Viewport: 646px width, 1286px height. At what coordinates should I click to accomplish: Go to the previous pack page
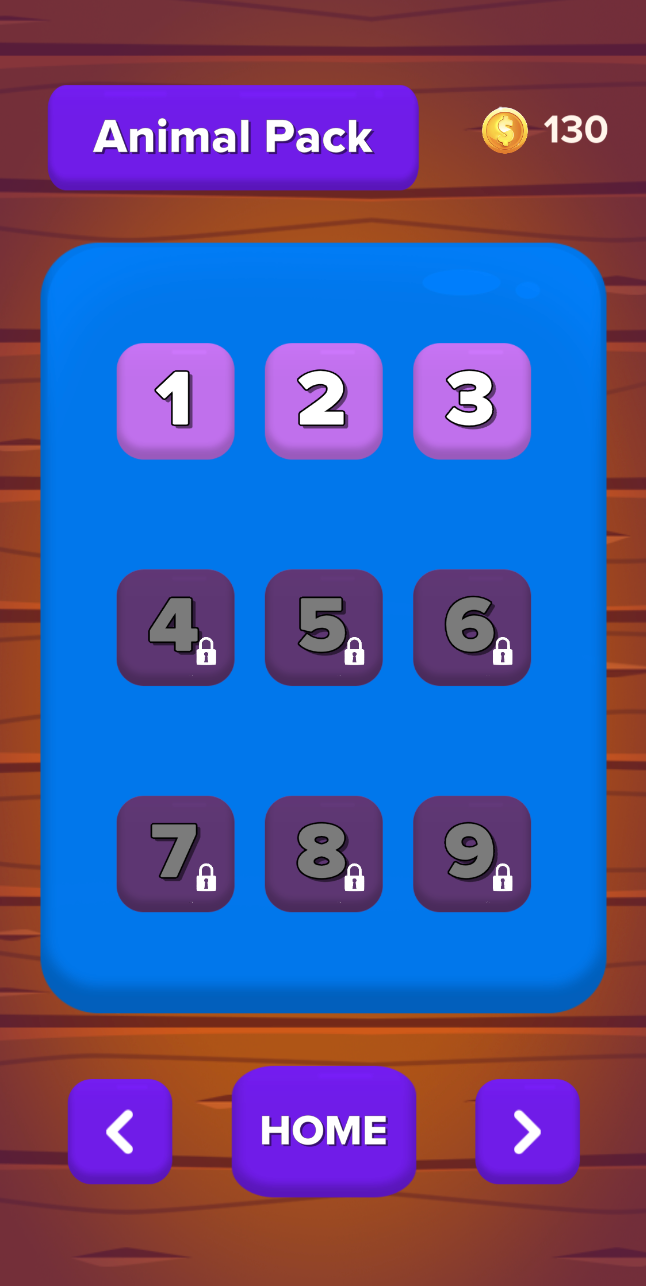(x=120, y=1131)
